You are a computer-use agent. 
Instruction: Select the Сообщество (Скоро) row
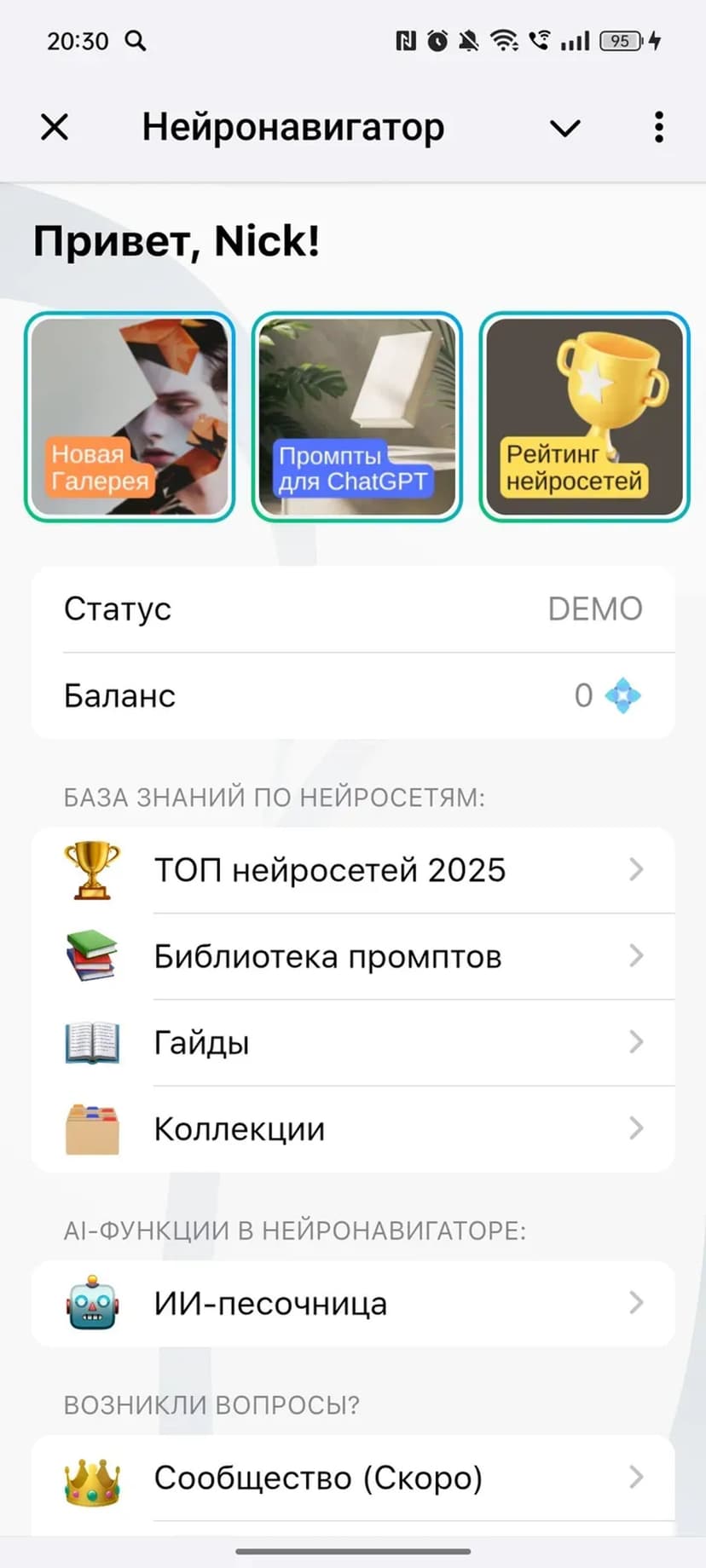click(x=353, y=1478)
